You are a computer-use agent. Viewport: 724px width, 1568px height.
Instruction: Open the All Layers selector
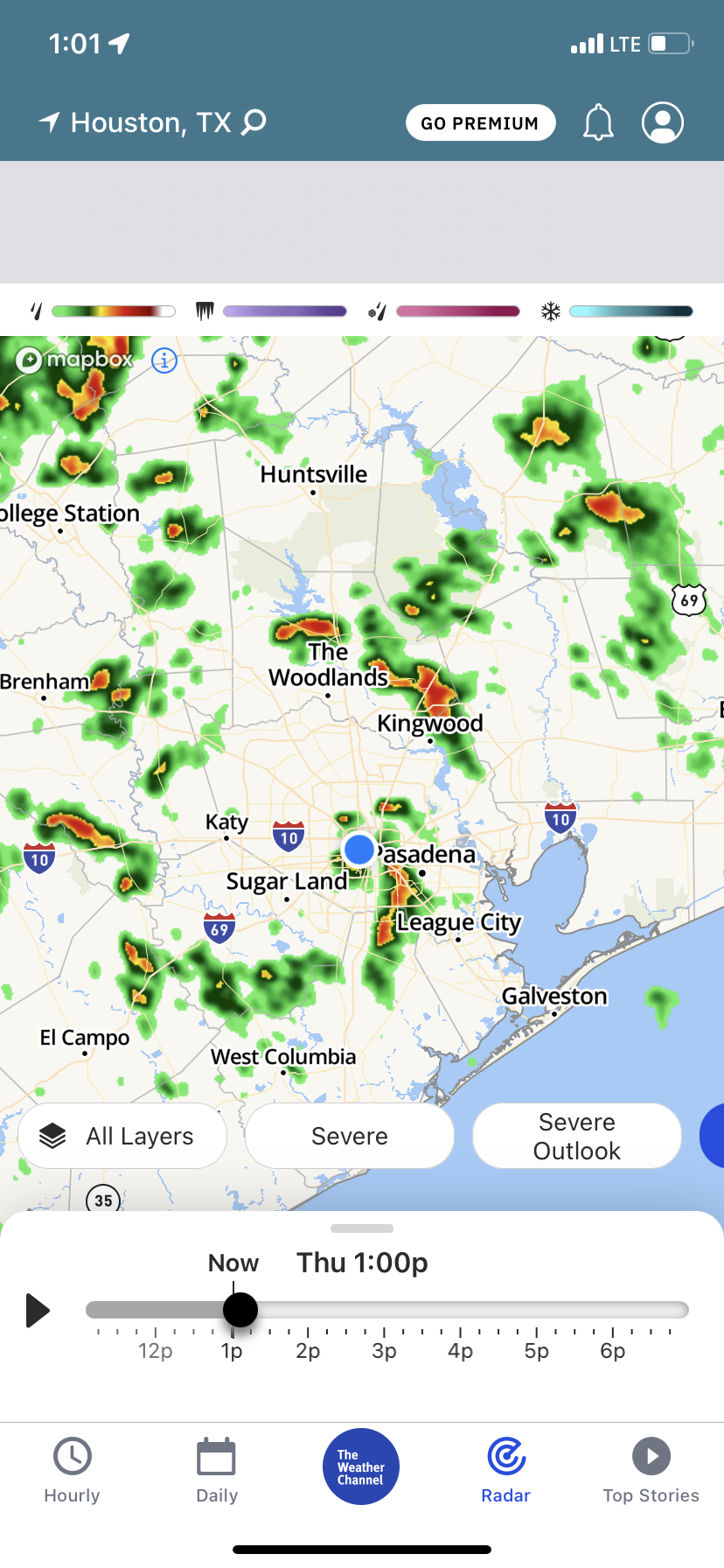coord(122,1136)
